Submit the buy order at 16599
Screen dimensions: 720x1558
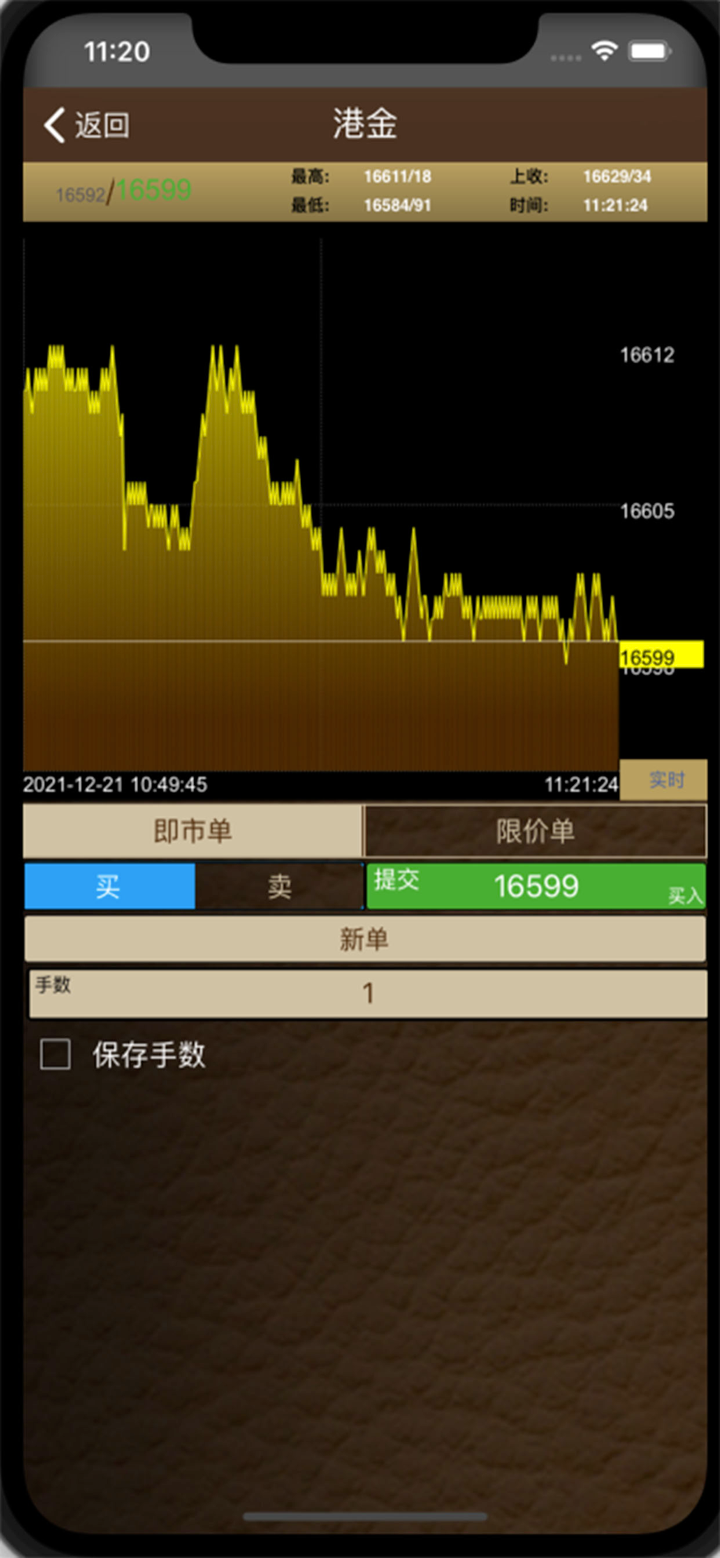tap(536, 886)
